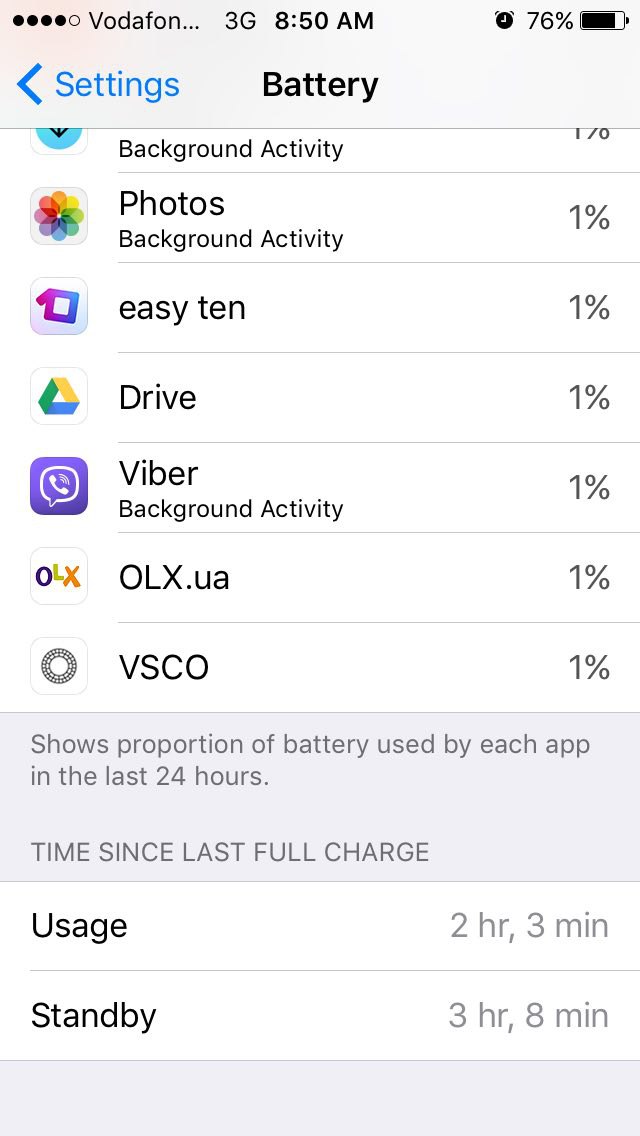Tap the Photos battery usage row
Viewport: 640px width, 1136px height.
tap(320, 218)
